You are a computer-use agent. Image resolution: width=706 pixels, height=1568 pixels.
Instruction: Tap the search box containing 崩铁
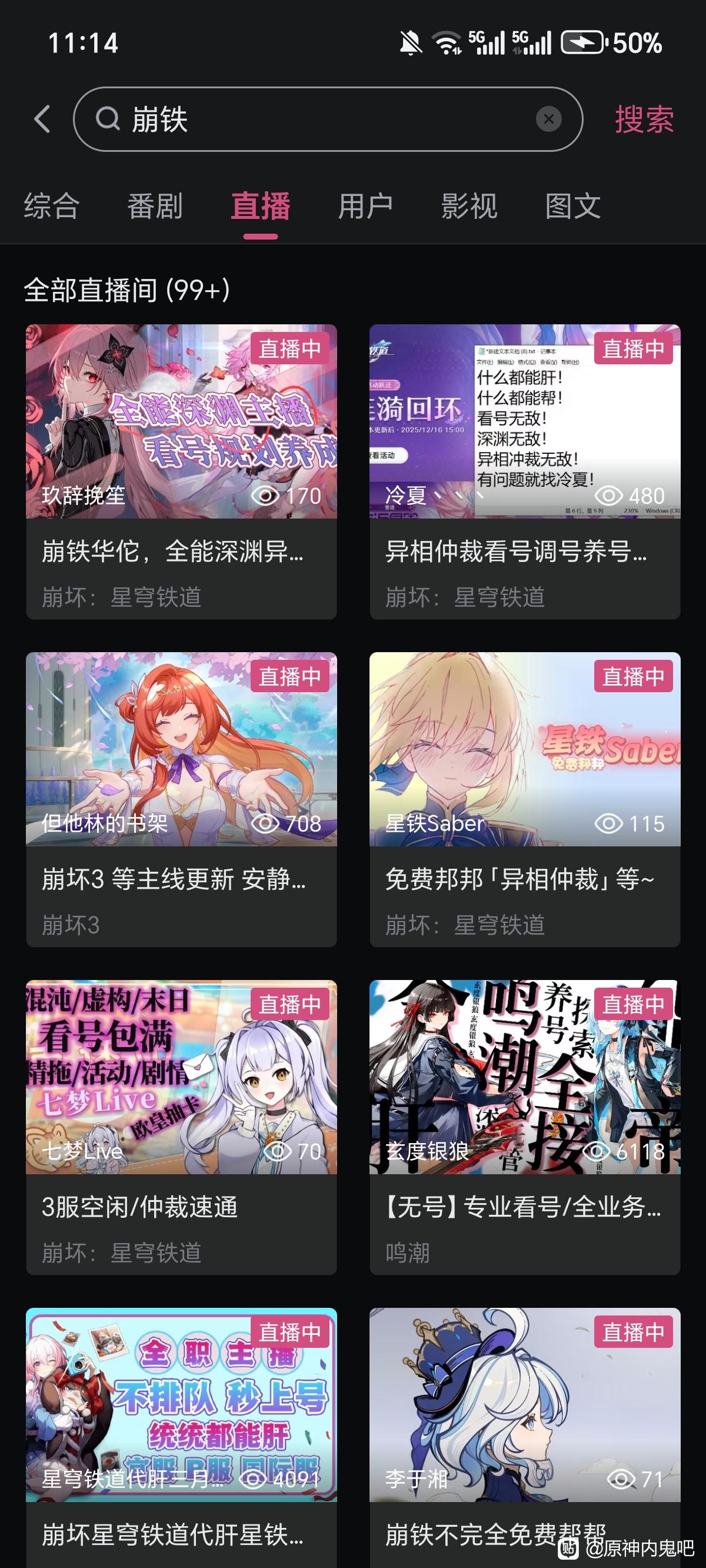tap(317, 119)
